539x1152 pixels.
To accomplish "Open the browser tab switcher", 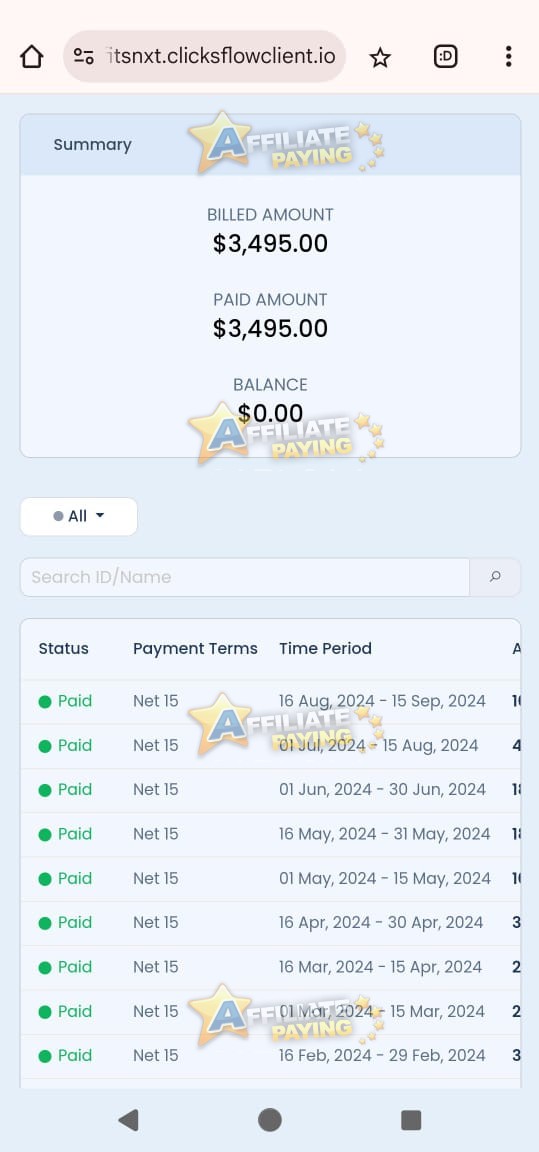I will coord(446,57).
